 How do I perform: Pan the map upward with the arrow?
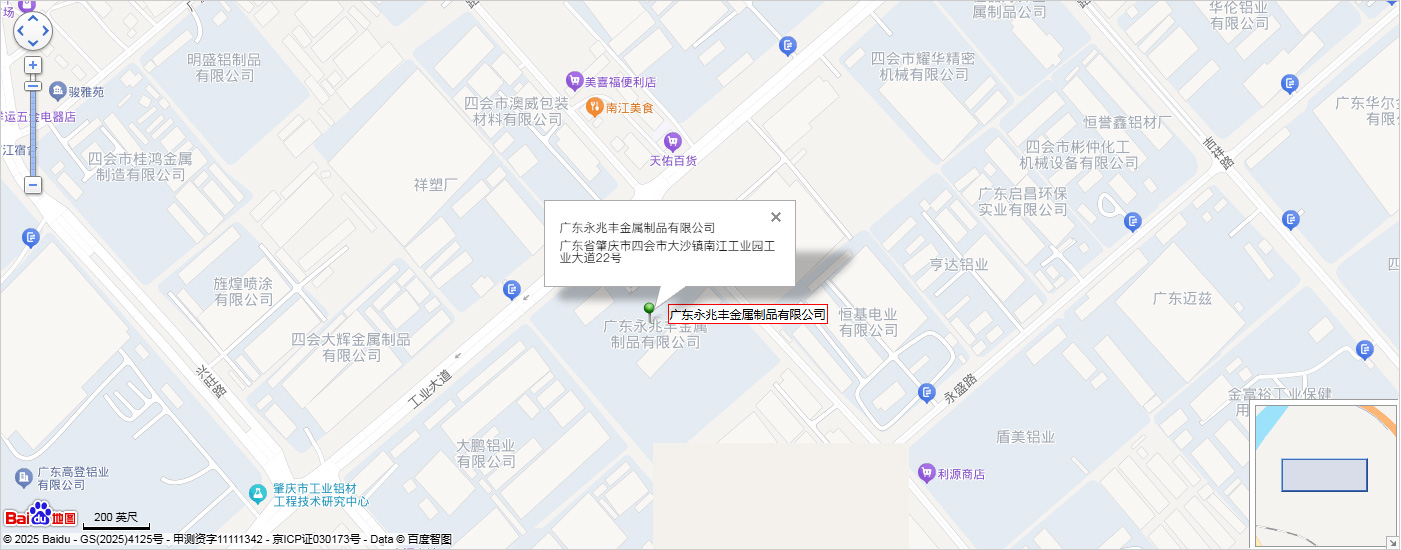(x=32, y=18)
